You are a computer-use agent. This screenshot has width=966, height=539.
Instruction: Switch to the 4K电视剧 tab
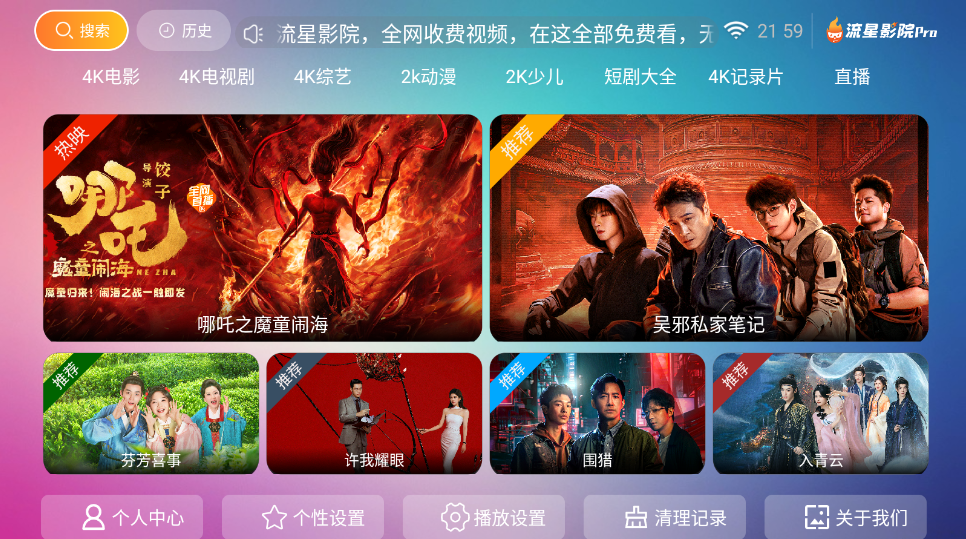pyautogui.click(x=217, y=77)
